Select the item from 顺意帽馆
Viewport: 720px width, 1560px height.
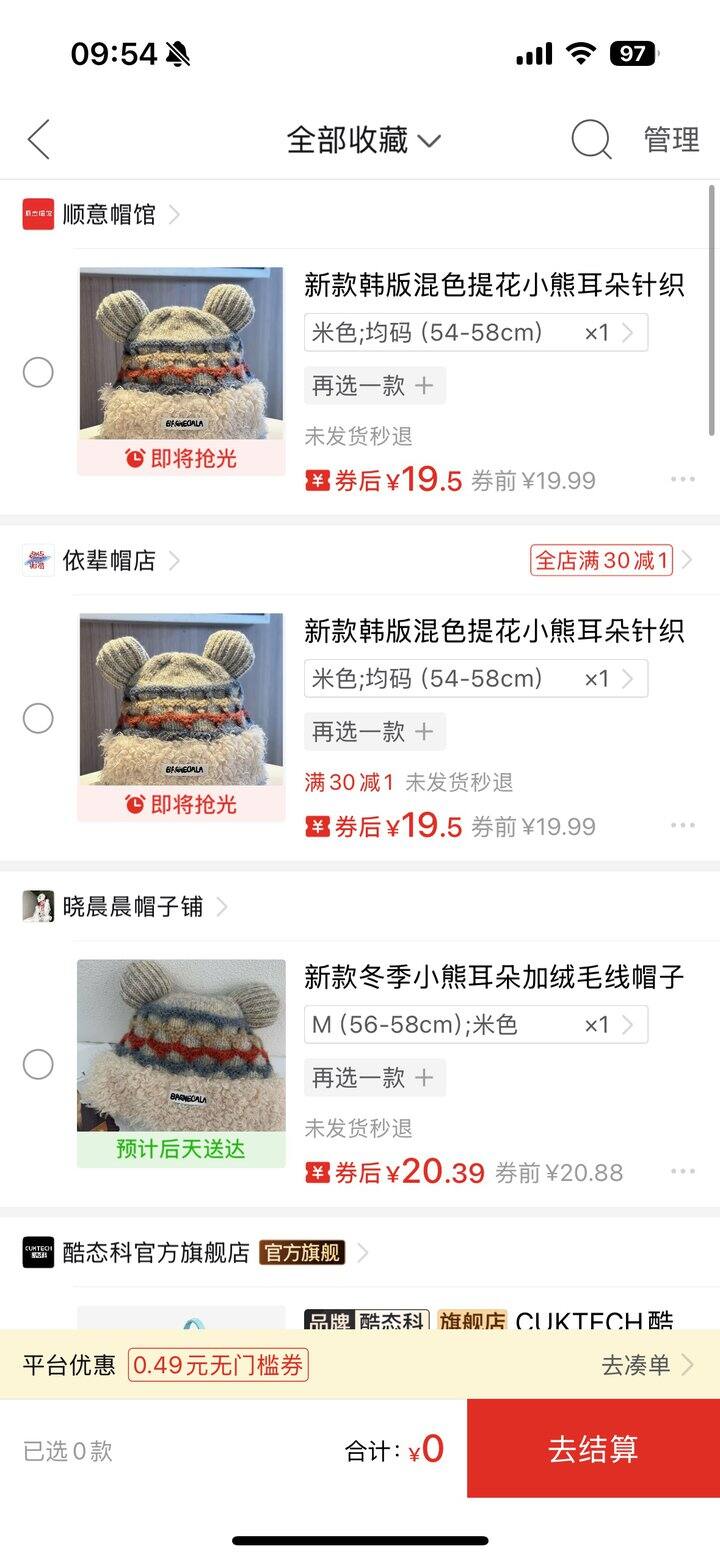[x=38, y=372]
